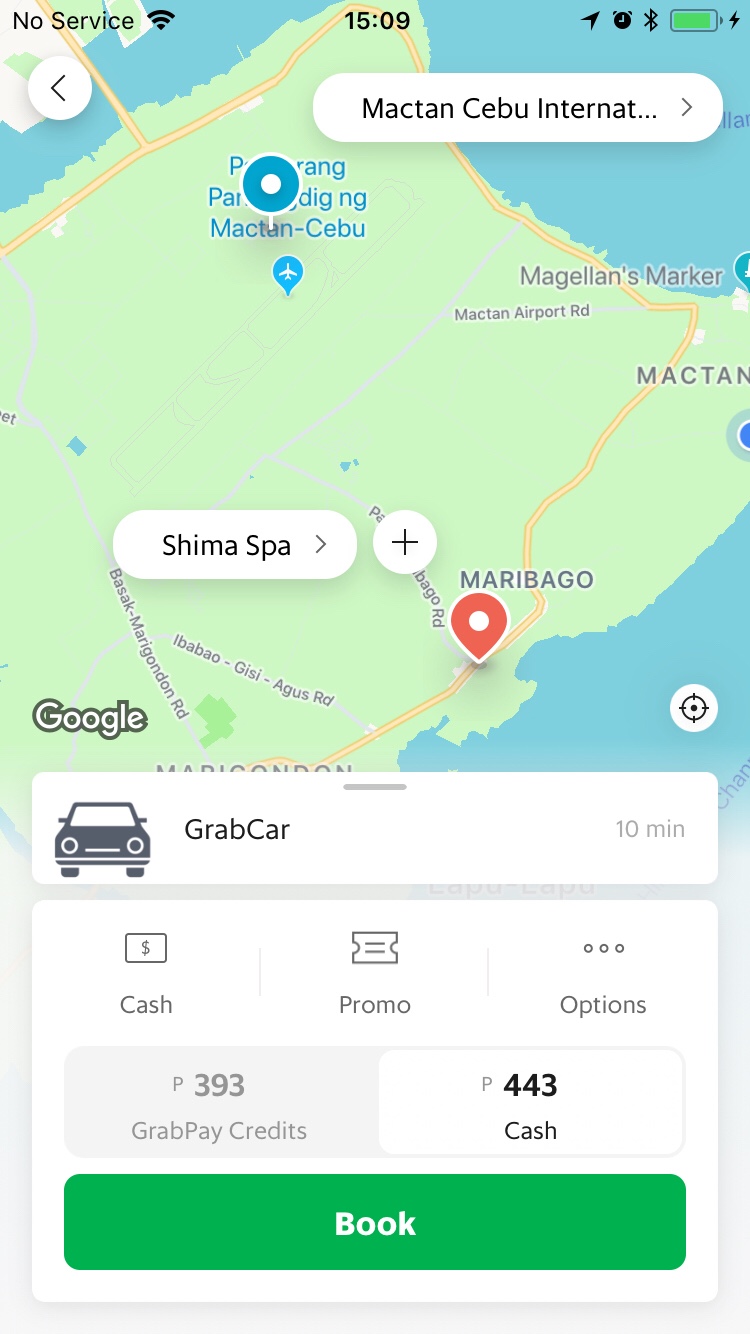Recenter map on my current location
The width and height of the screenshot is (750, 1334).
693,709
